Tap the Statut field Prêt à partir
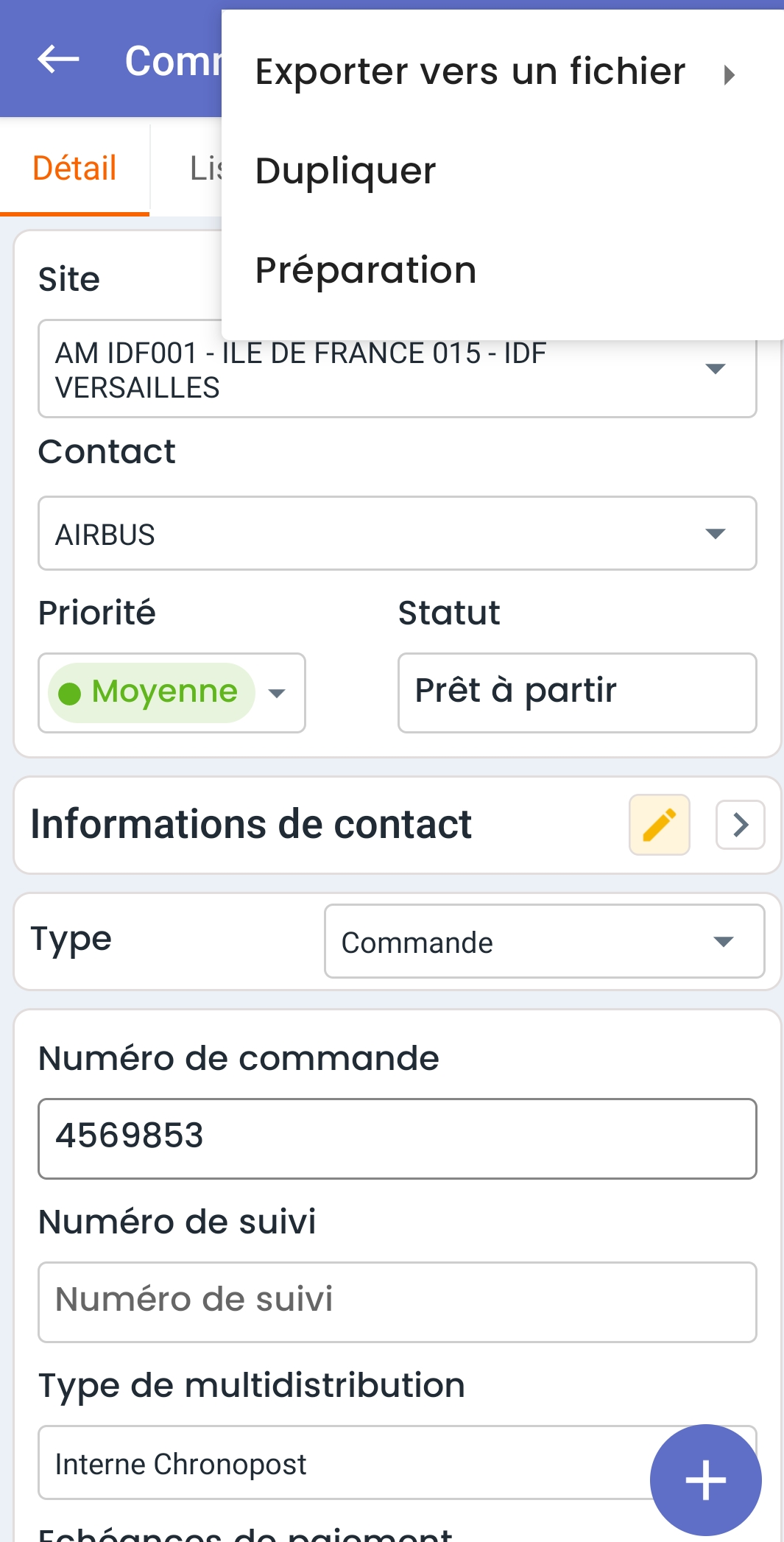The height and width of the screenshot is (1542, 784). coord(577,692)
